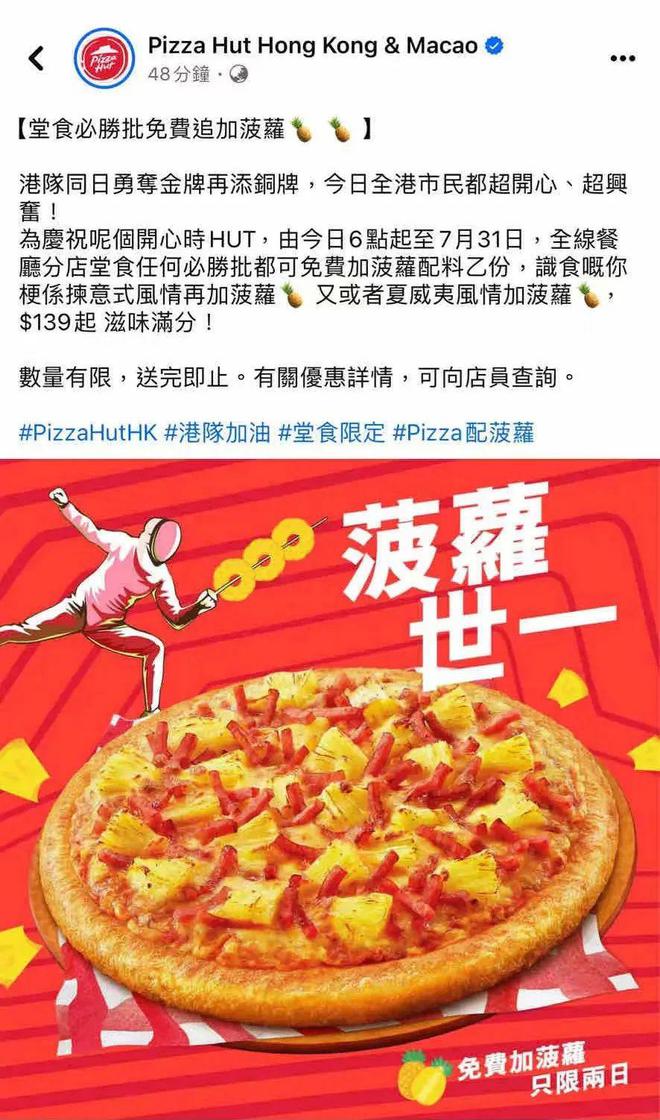Open the #PizzaHutHK hashtag
Screen dimensions: 660x1120
(x=87, y=432)
